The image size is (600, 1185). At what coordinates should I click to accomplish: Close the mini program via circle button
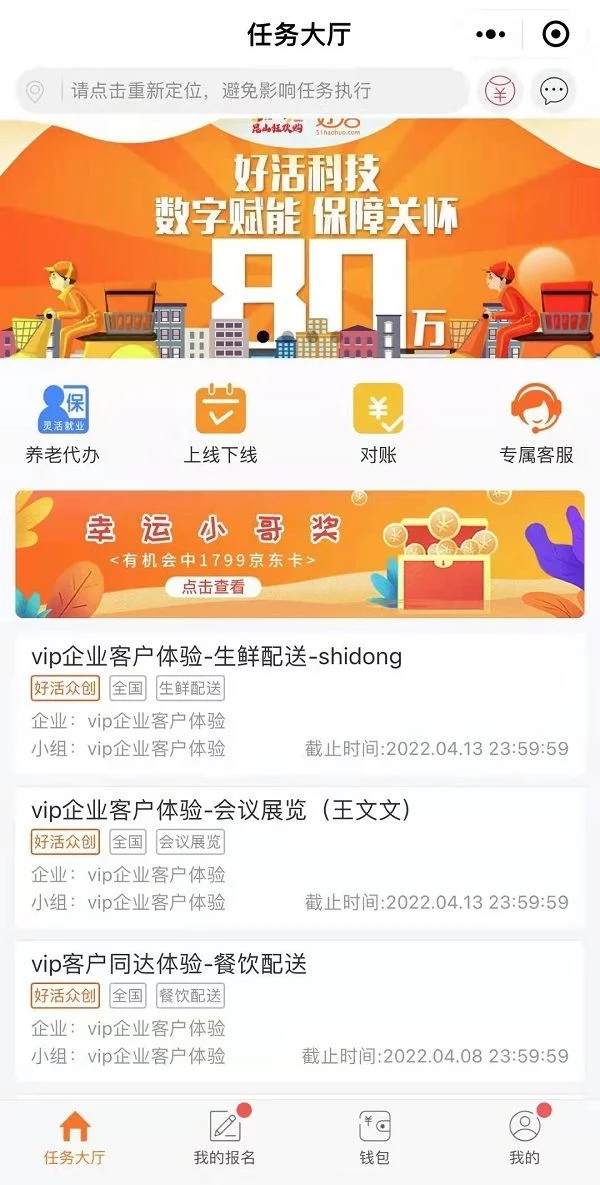555,34
